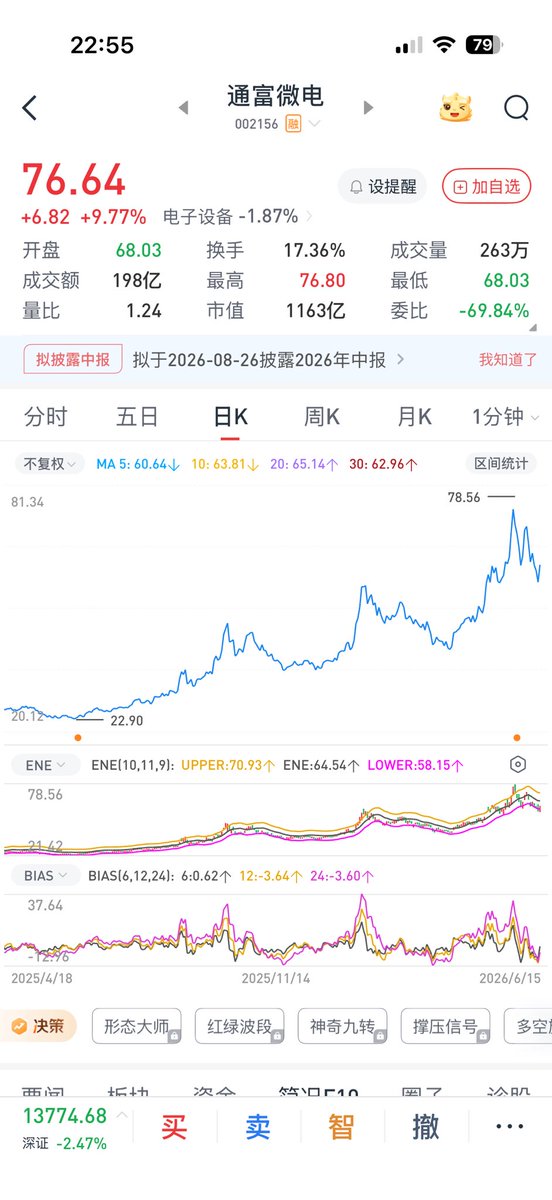Screen dimensions: 552x1200
Task: Switch to the 分时 chart tab
Action: 46,417
